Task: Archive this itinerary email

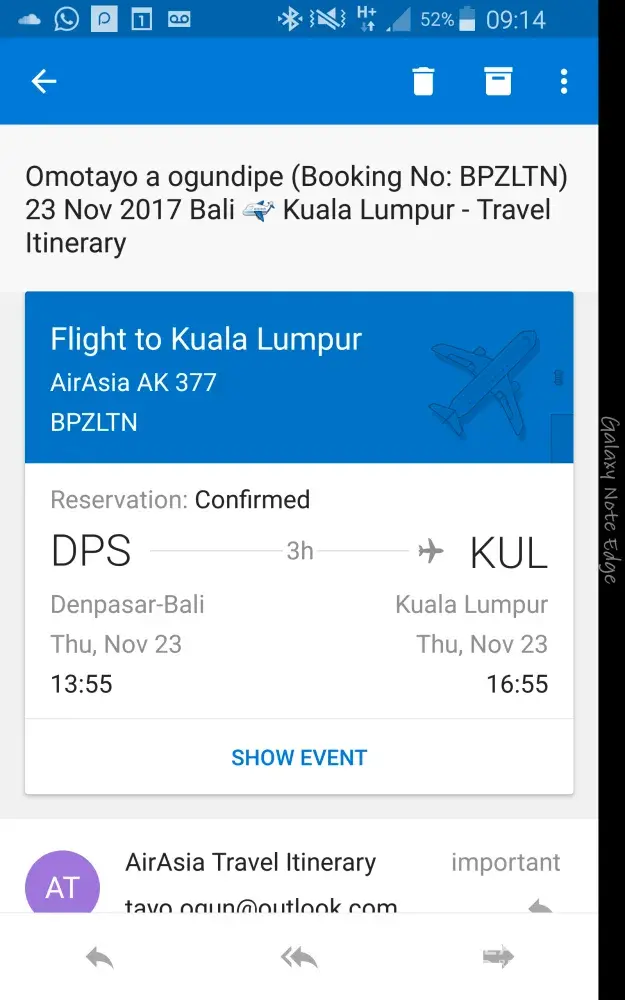Action: (x=498, y=82)
